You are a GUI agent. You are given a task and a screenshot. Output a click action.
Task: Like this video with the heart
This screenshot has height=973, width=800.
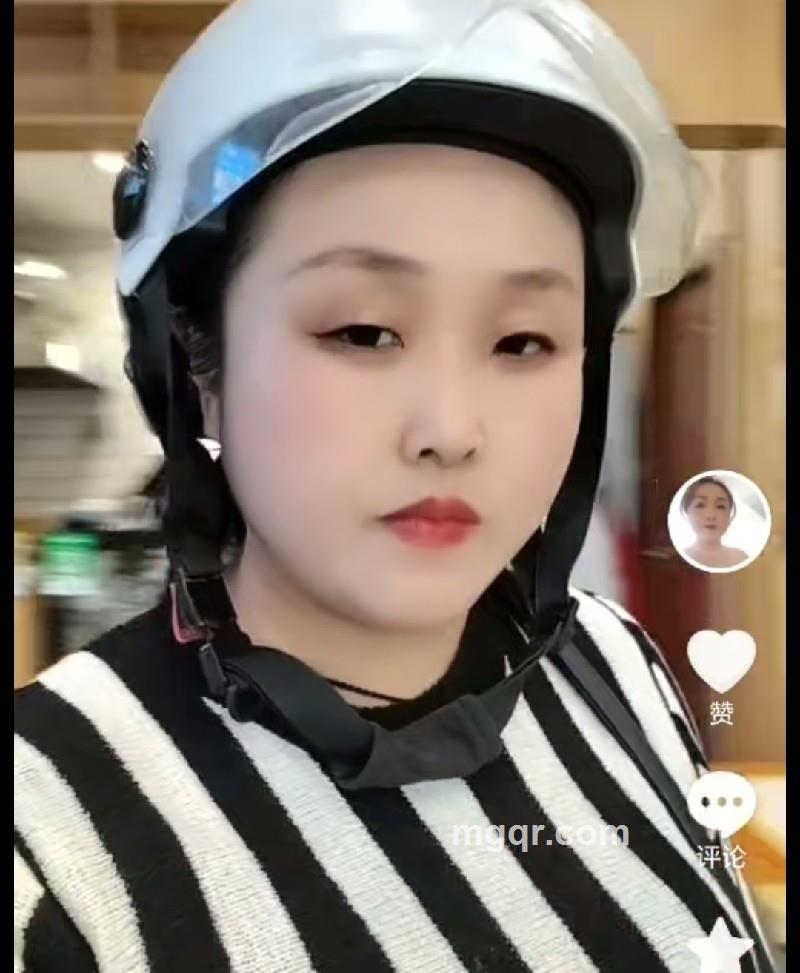point(721,661)
